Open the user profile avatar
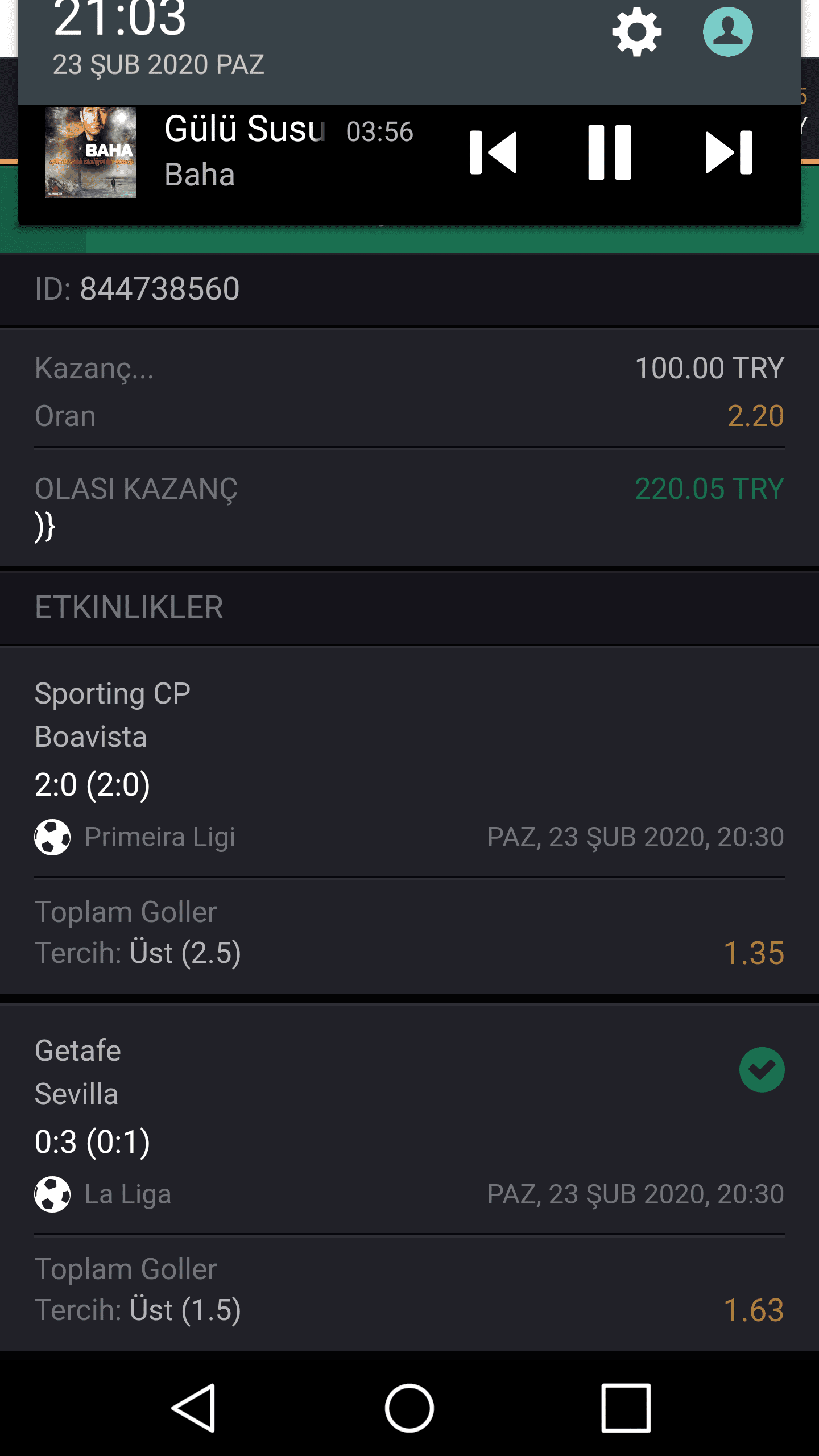Image resolution: width=819 pixels, height=1456 pixels. click(727, 32)
